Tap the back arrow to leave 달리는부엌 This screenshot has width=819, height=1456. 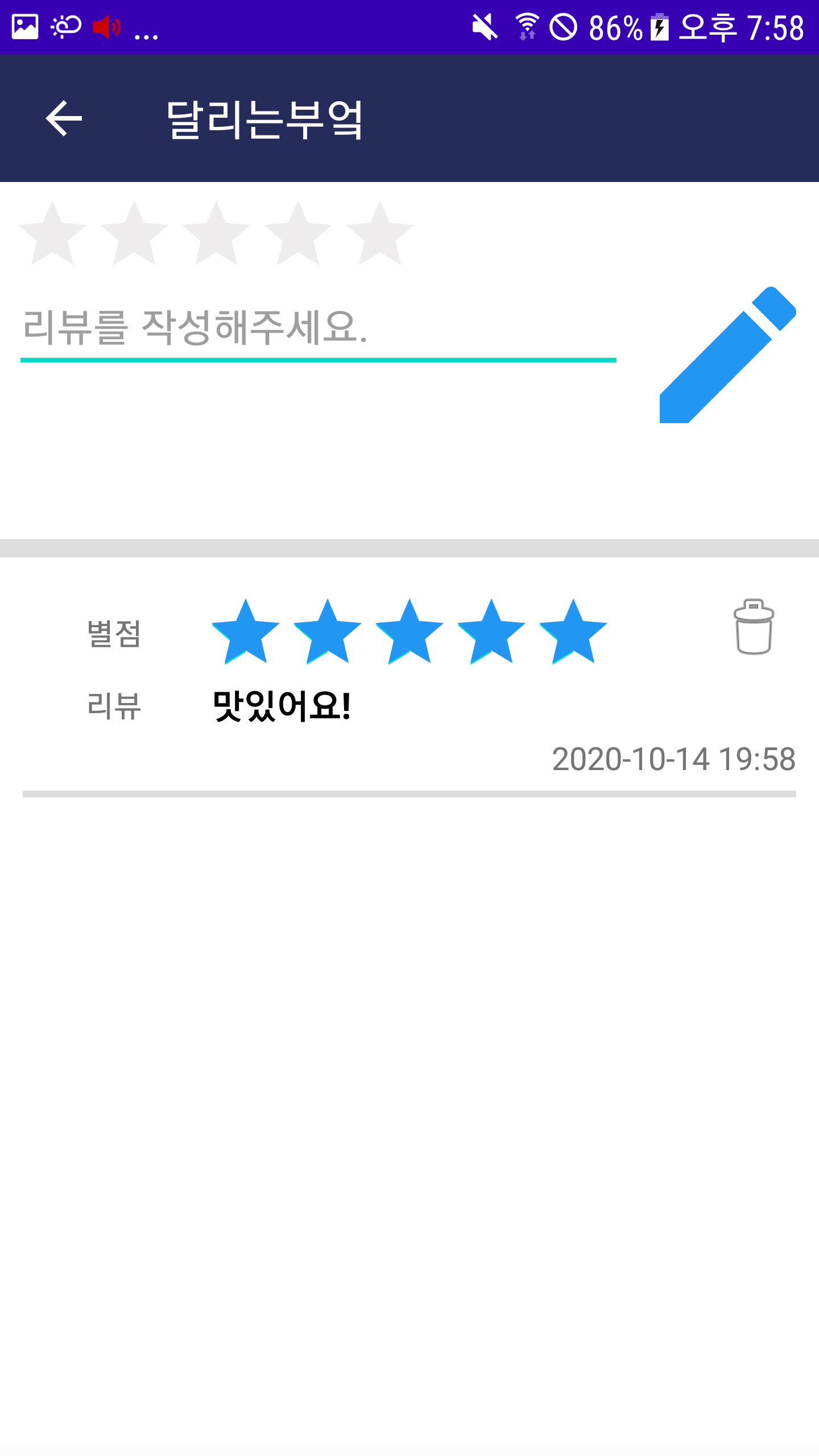(x=63, y=119)
